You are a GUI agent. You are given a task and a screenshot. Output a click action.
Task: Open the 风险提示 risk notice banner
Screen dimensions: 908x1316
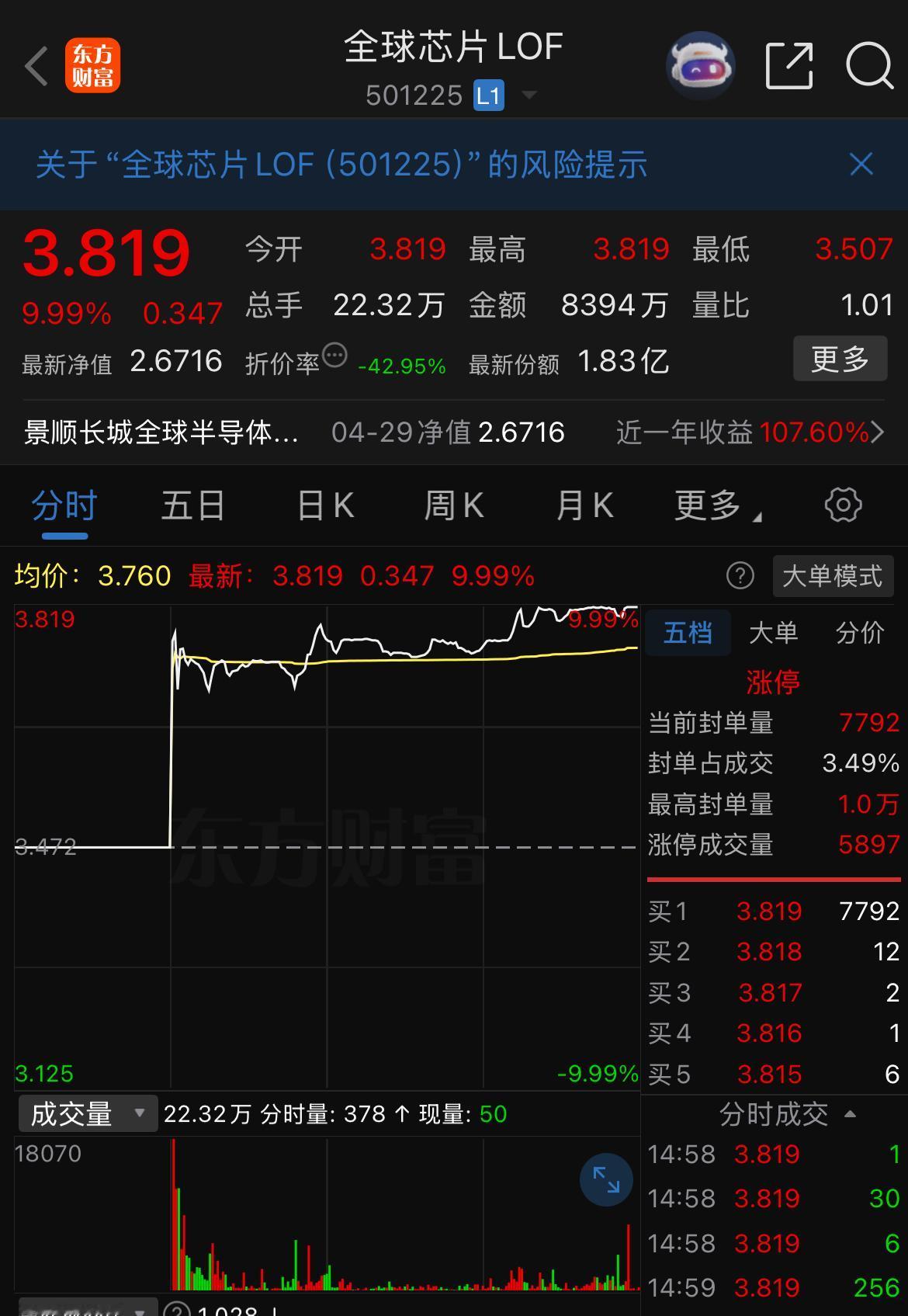pyautogui.click(x=341, y=165)
